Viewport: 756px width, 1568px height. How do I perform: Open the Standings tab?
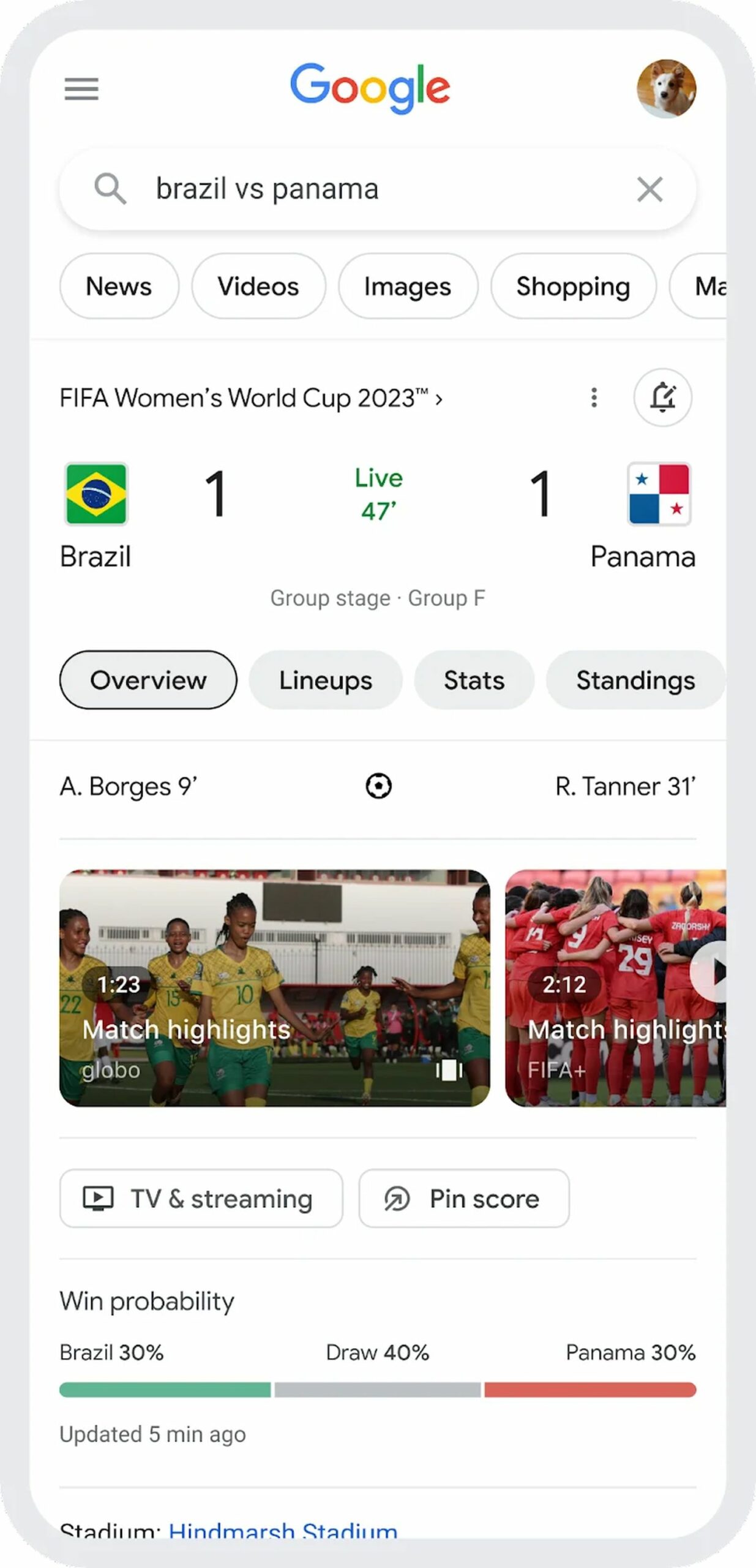point(635,680)
